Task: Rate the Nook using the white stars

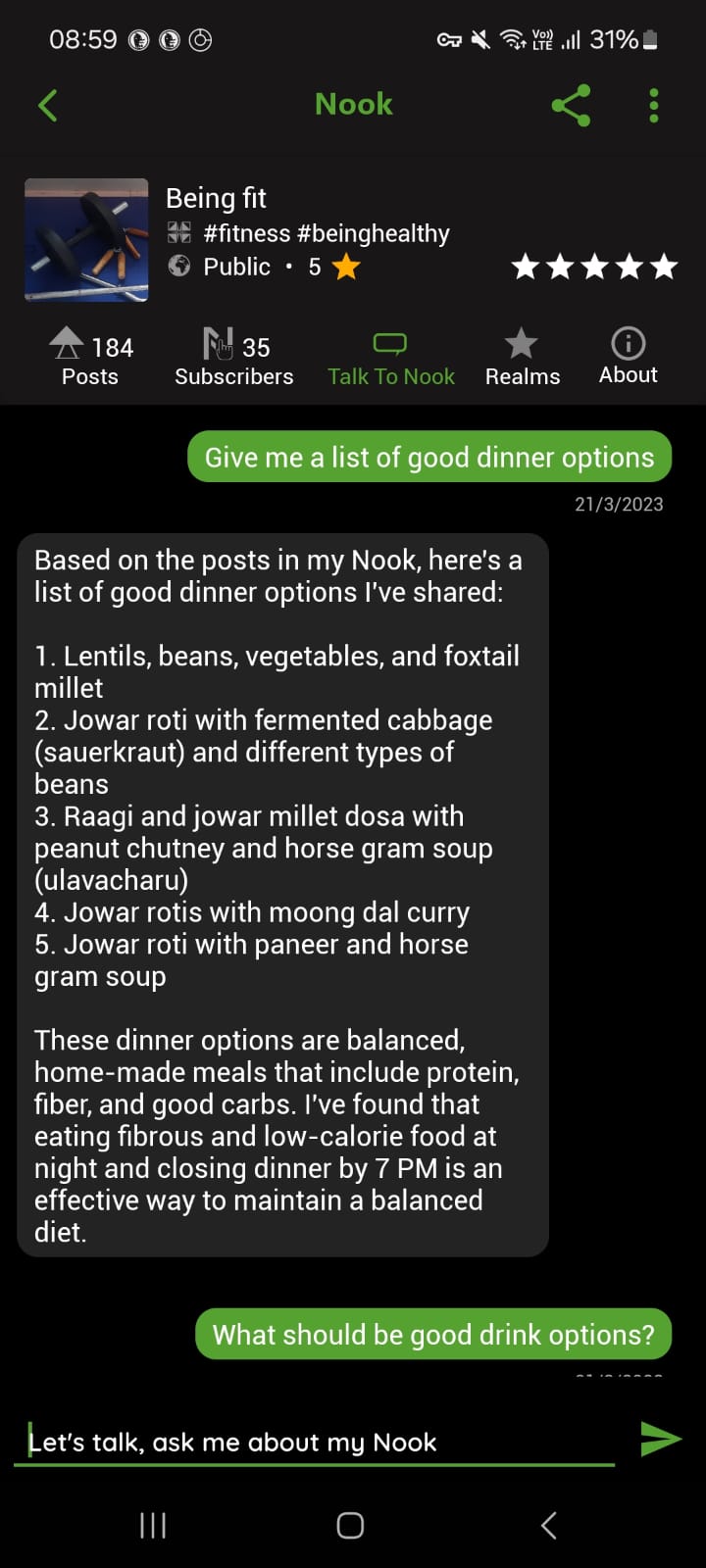Action: [594, 266]
